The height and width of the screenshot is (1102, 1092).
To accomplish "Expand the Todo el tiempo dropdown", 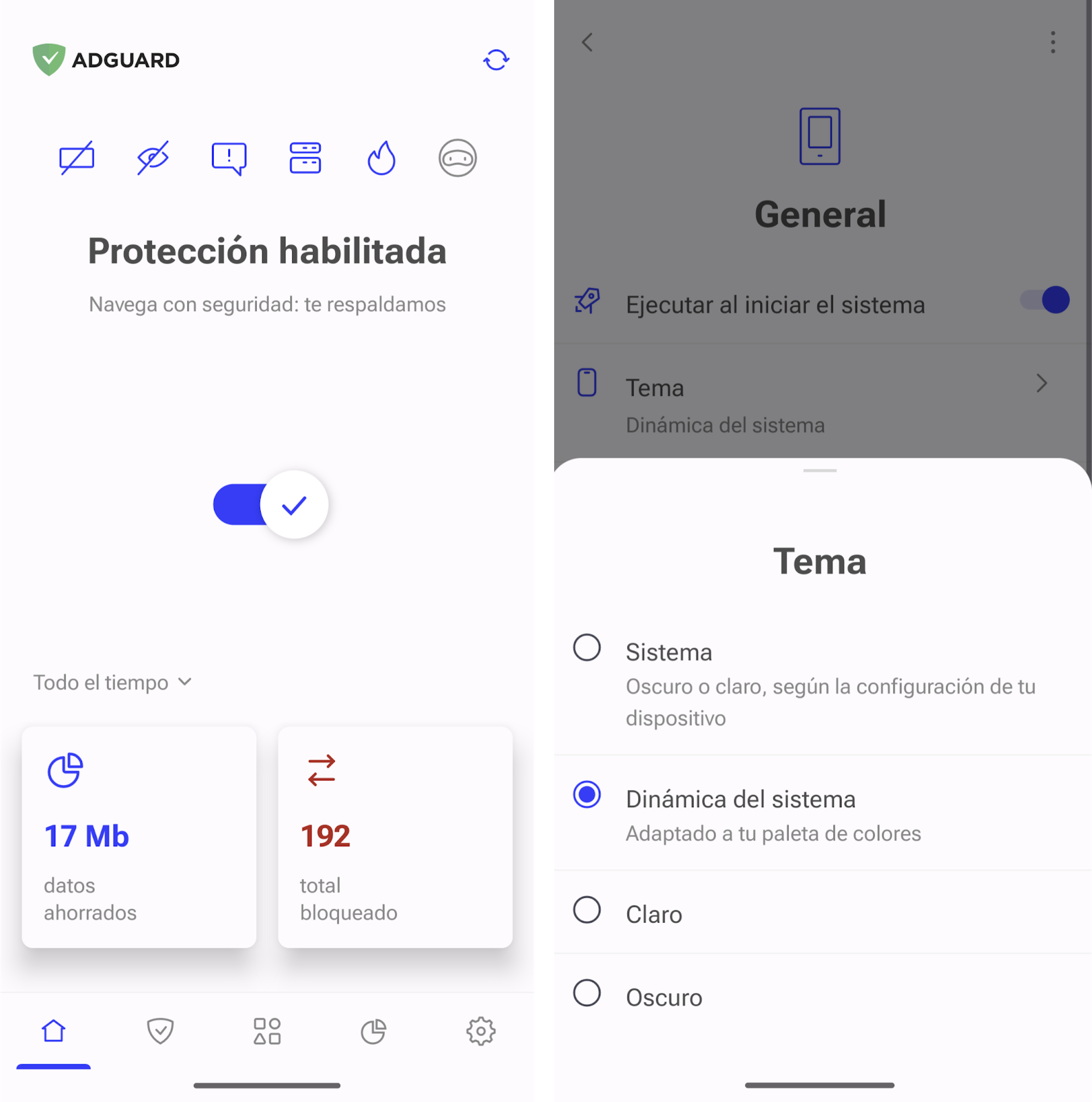I will point(112,682).
